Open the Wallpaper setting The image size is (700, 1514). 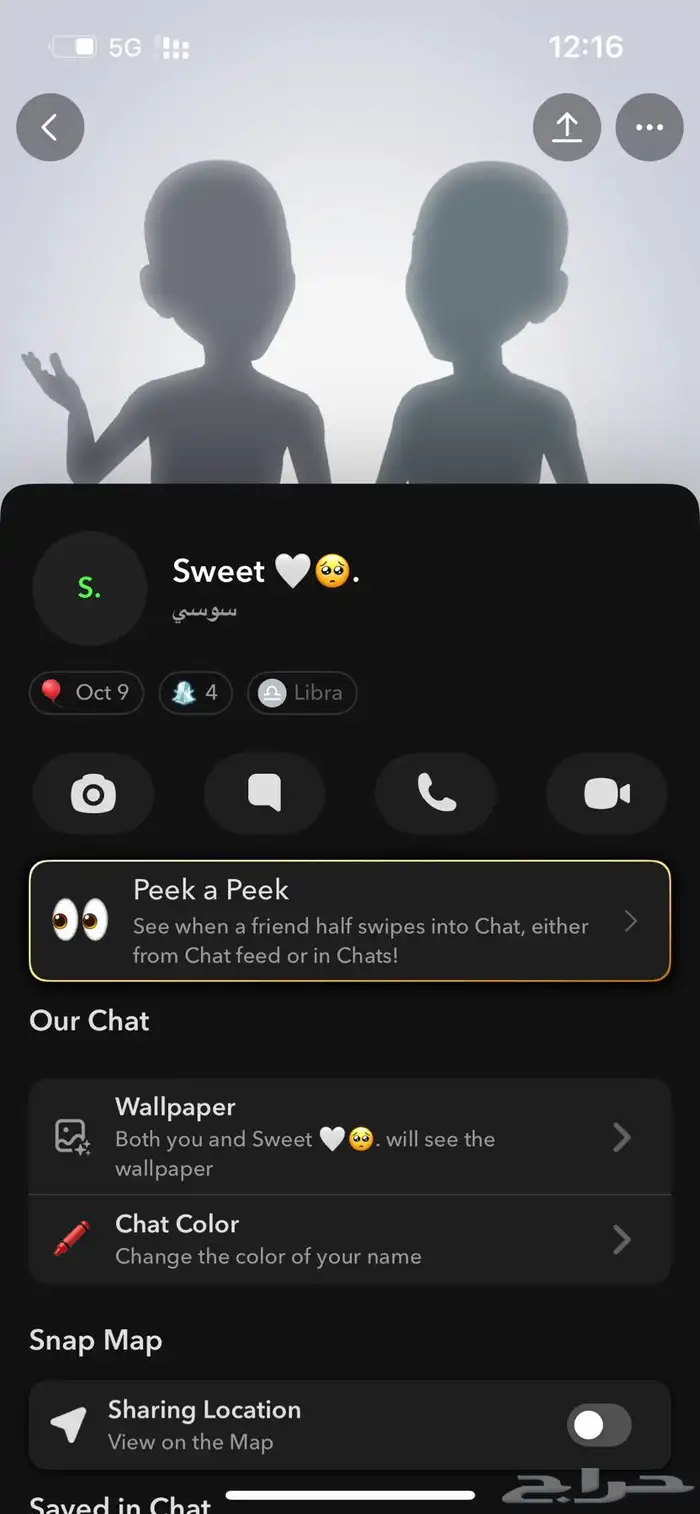tap(350, 1137)
